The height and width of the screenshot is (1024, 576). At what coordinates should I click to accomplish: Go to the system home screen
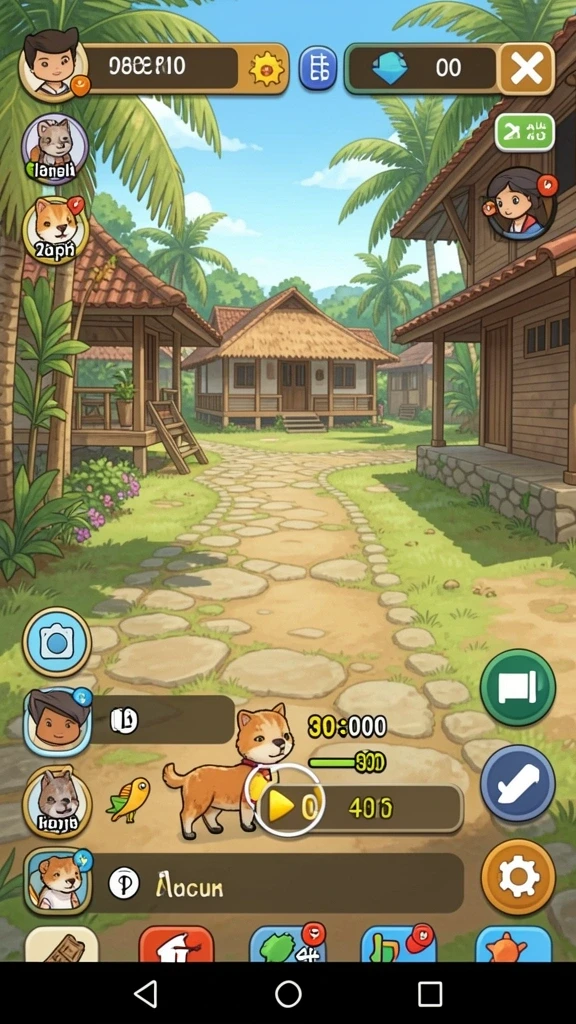(288, 994)
